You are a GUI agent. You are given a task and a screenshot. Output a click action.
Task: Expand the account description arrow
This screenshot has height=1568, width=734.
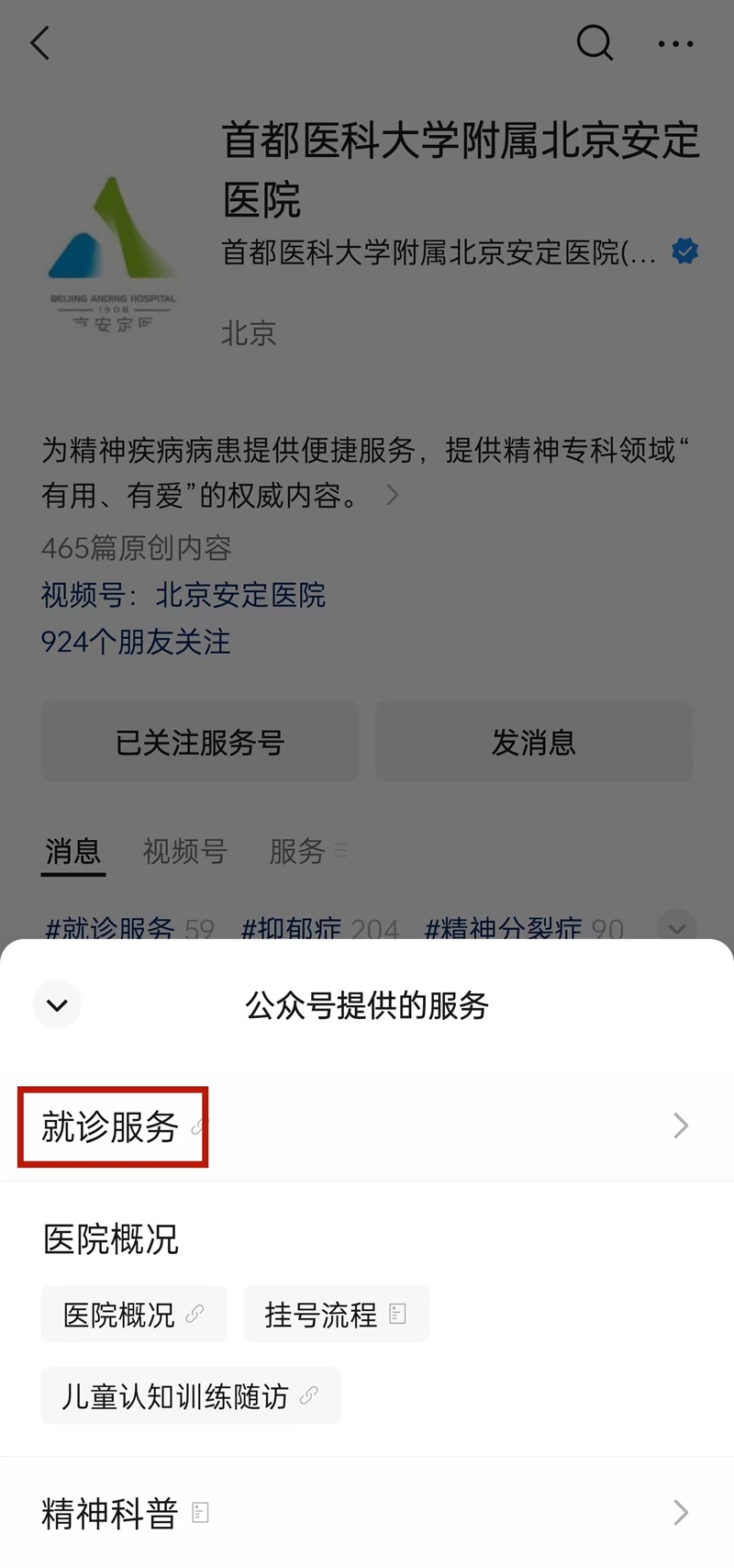click(393, 496)
